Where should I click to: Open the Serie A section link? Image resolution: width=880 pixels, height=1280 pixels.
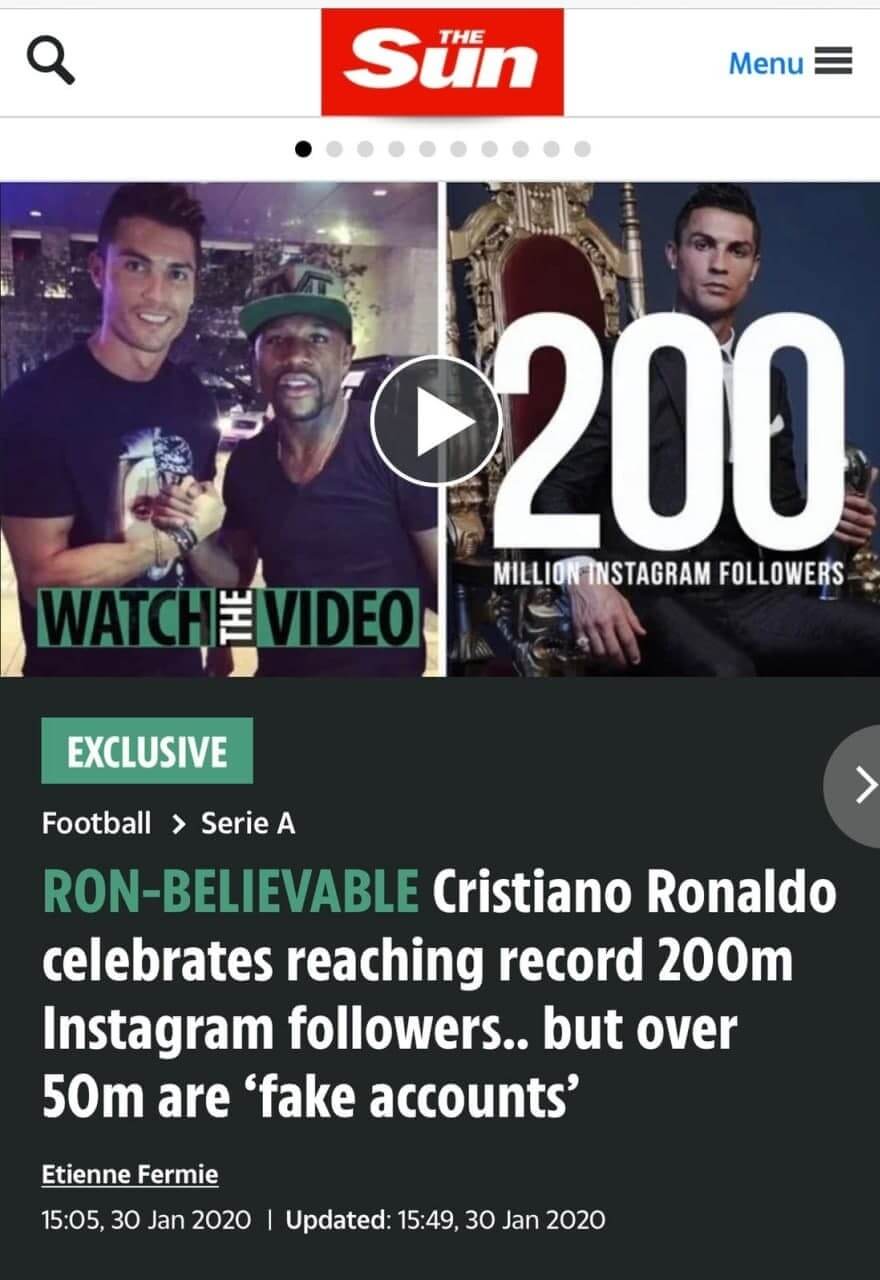coord(248,823)
